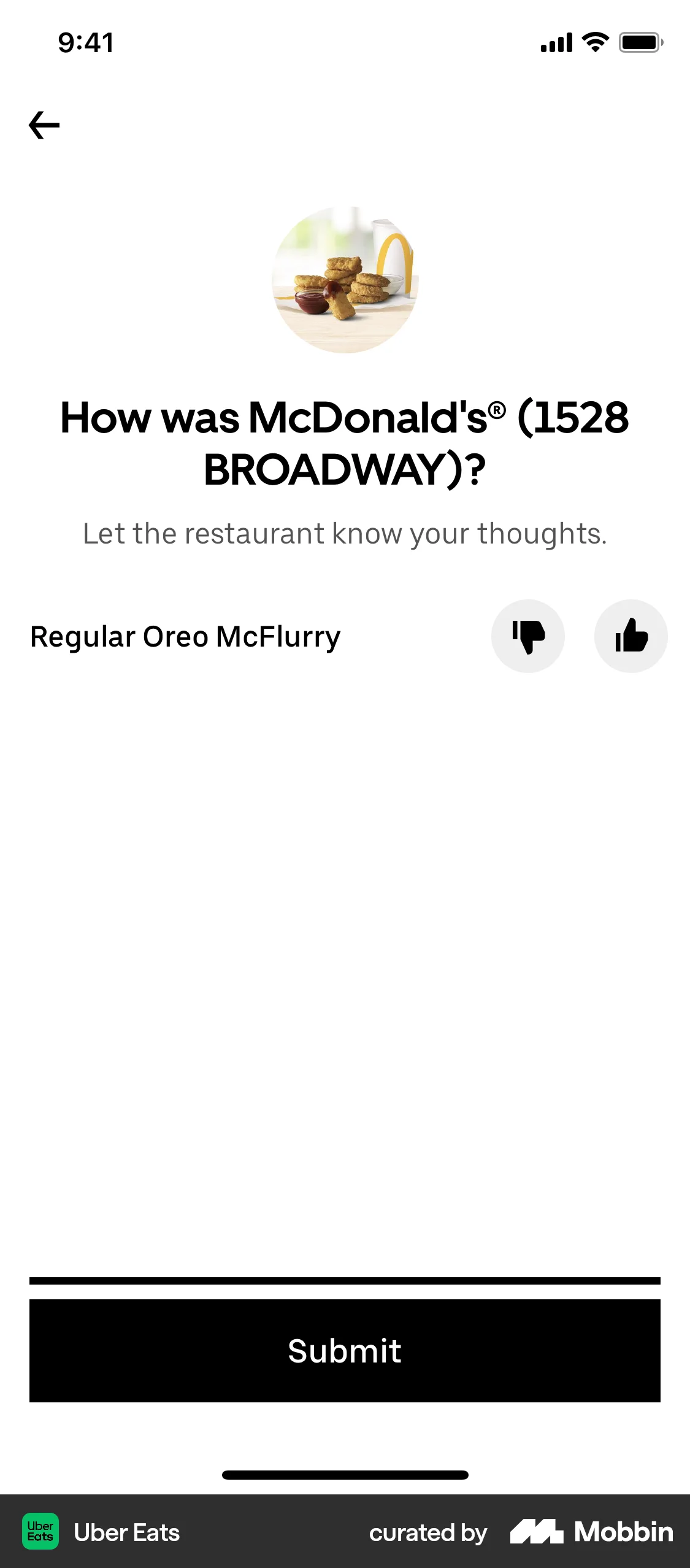Tap the Uber Eats label text
Viewport: 690px width, 1568px height.
[x=127, y=1532]
